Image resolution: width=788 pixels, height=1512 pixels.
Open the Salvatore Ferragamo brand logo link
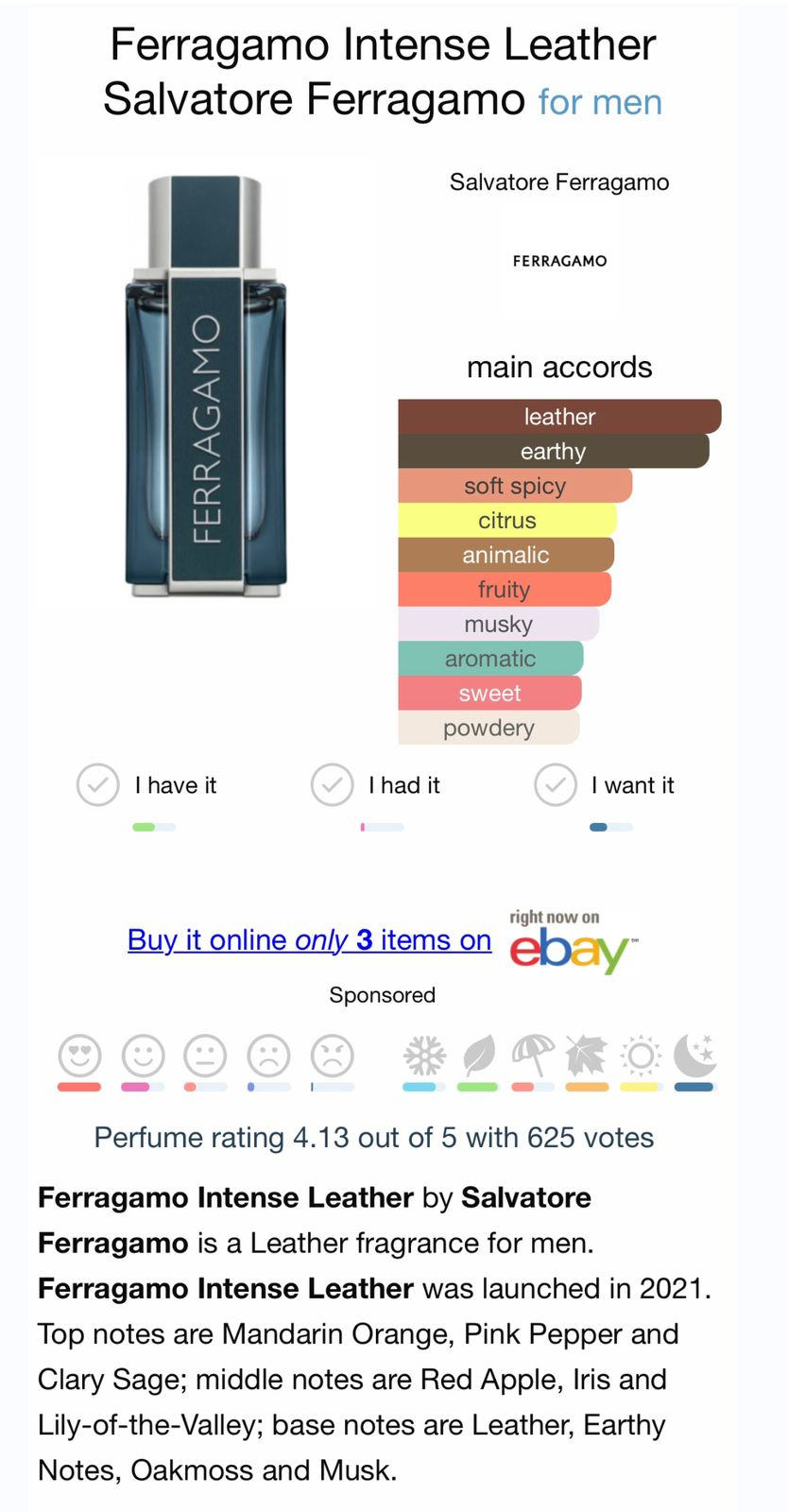559,261
